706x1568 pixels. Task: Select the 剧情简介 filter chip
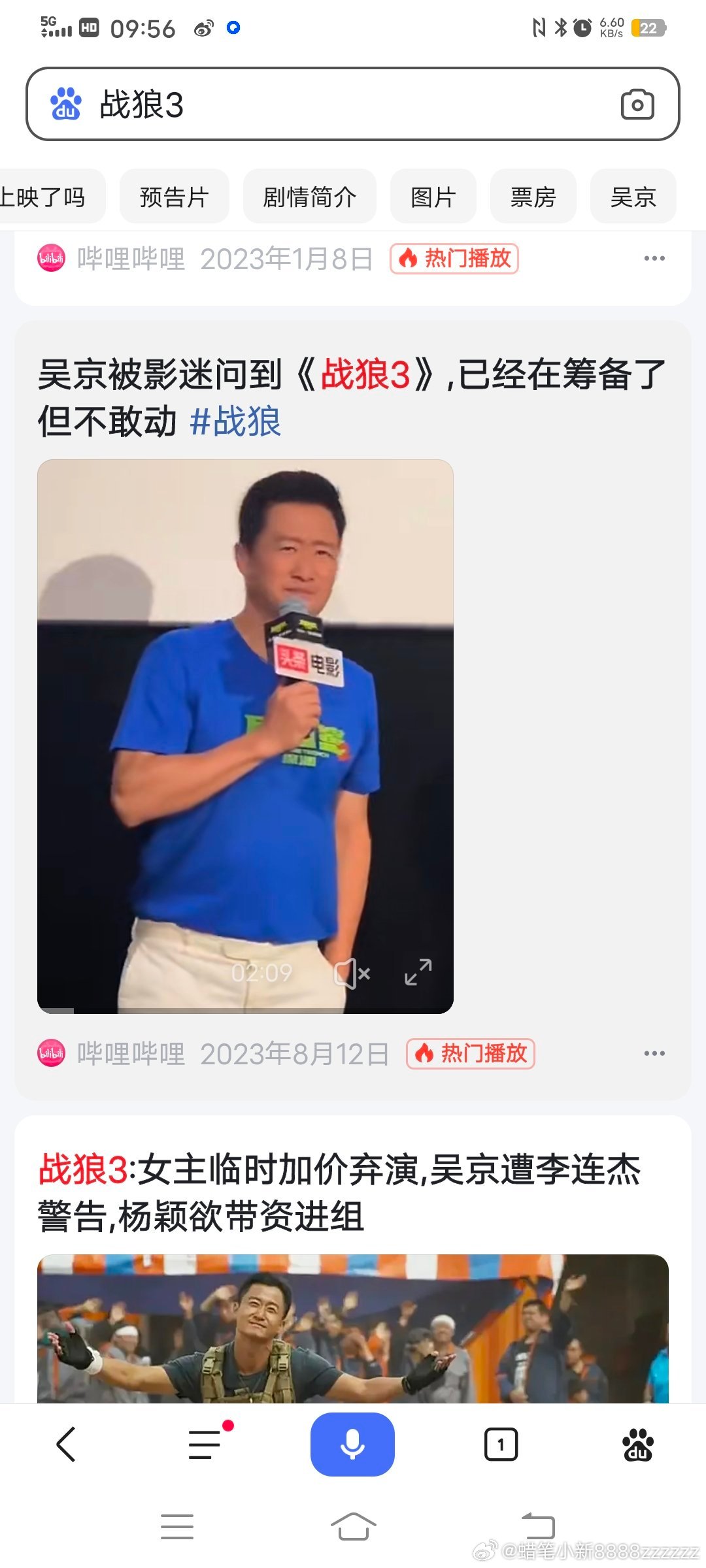tap(310, 197)
